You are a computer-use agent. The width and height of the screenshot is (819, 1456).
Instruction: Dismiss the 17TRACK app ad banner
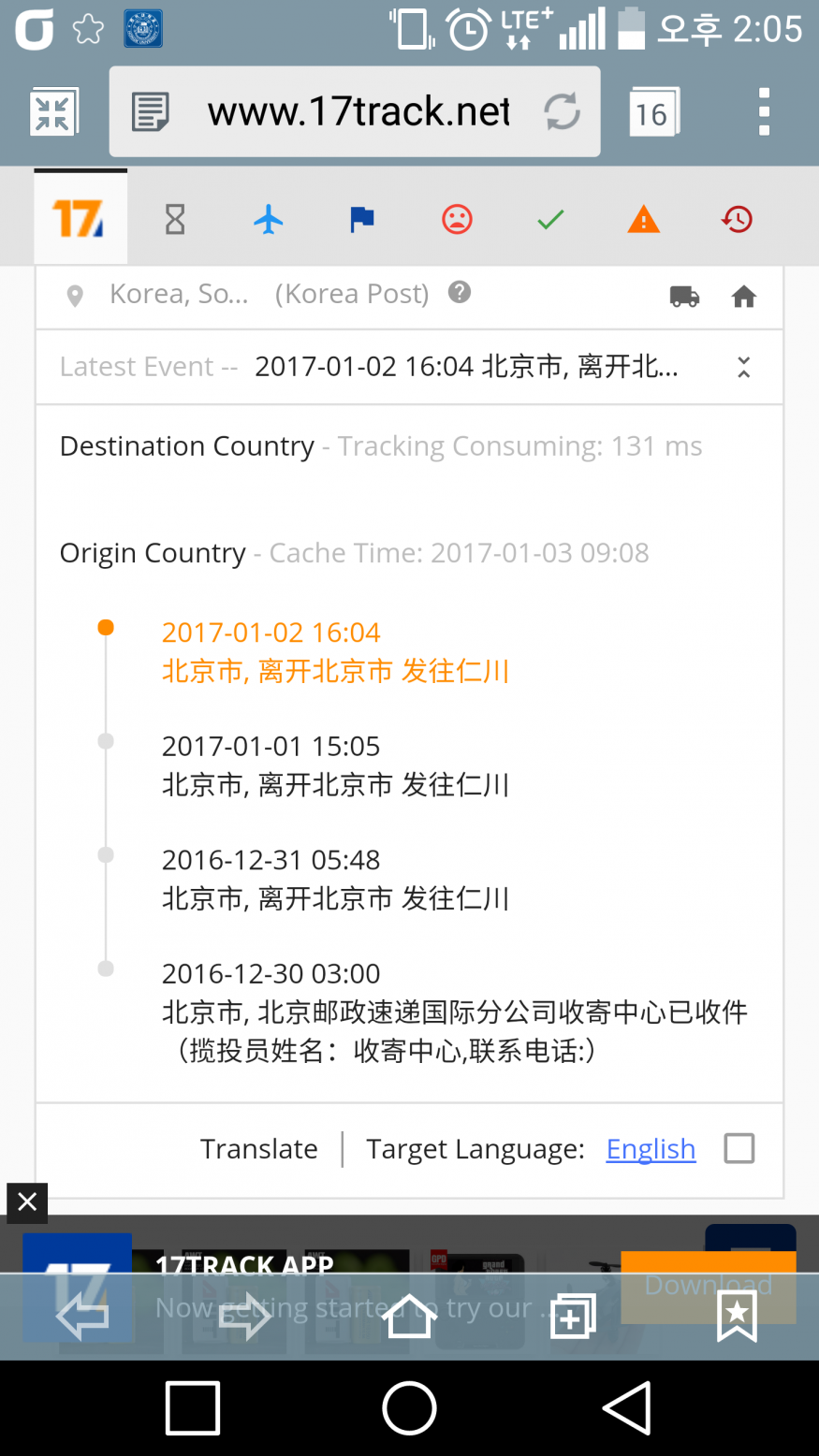pos(27,1201)
